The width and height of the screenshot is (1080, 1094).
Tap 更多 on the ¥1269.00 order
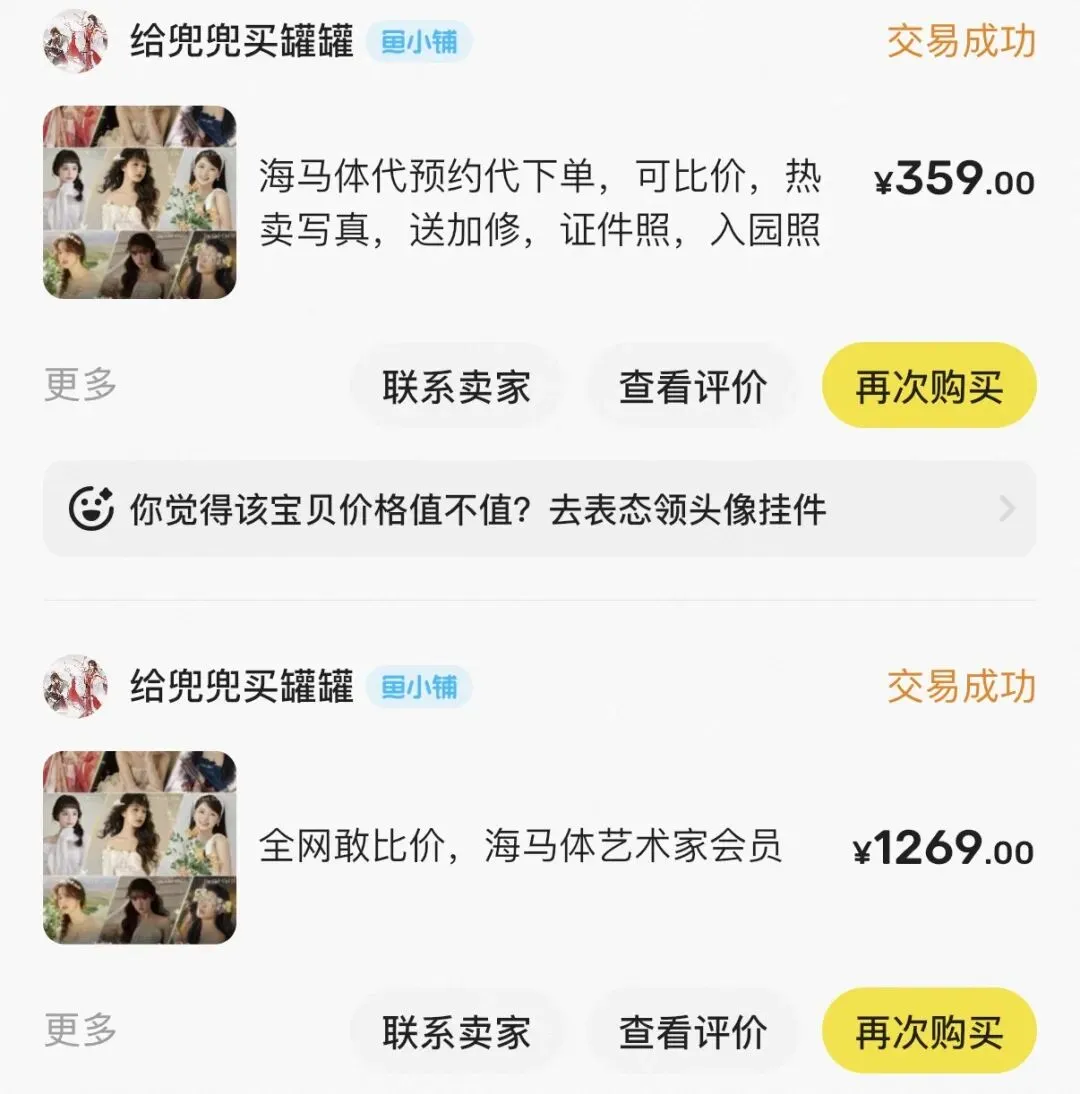pos(80,1031)
